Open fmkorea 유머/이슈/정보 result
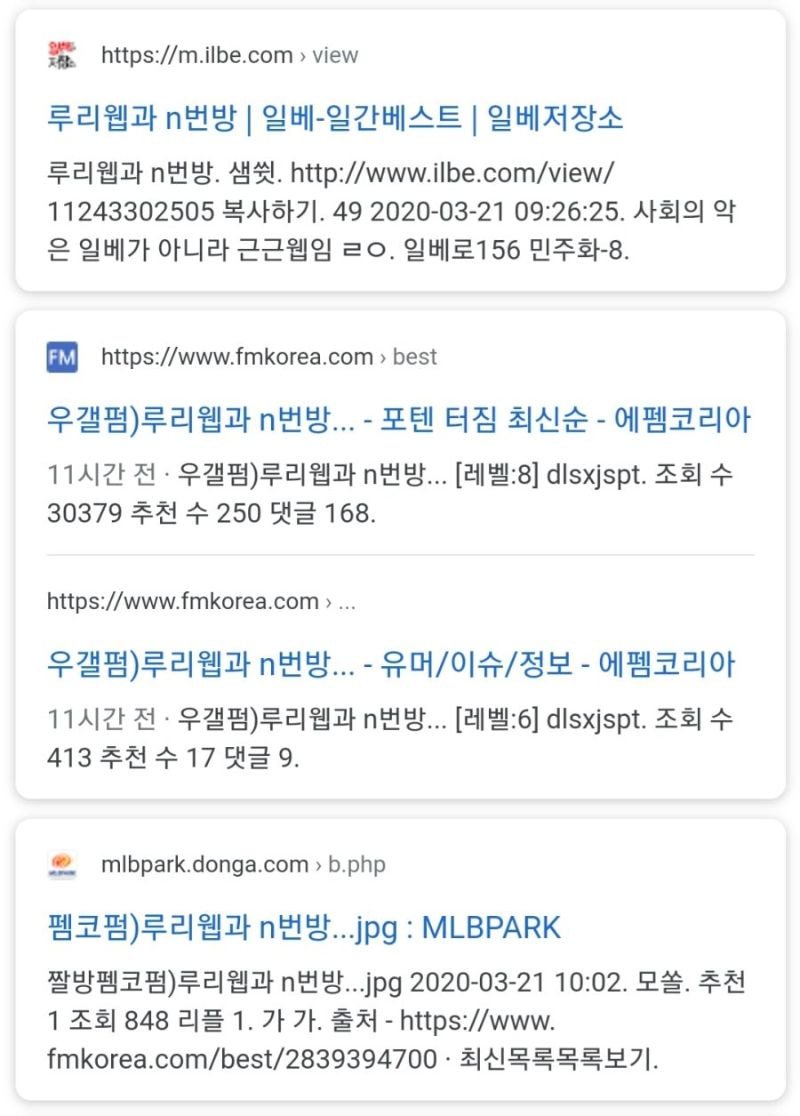This screenshot has height=1116, width=800. tap(390, 664)
